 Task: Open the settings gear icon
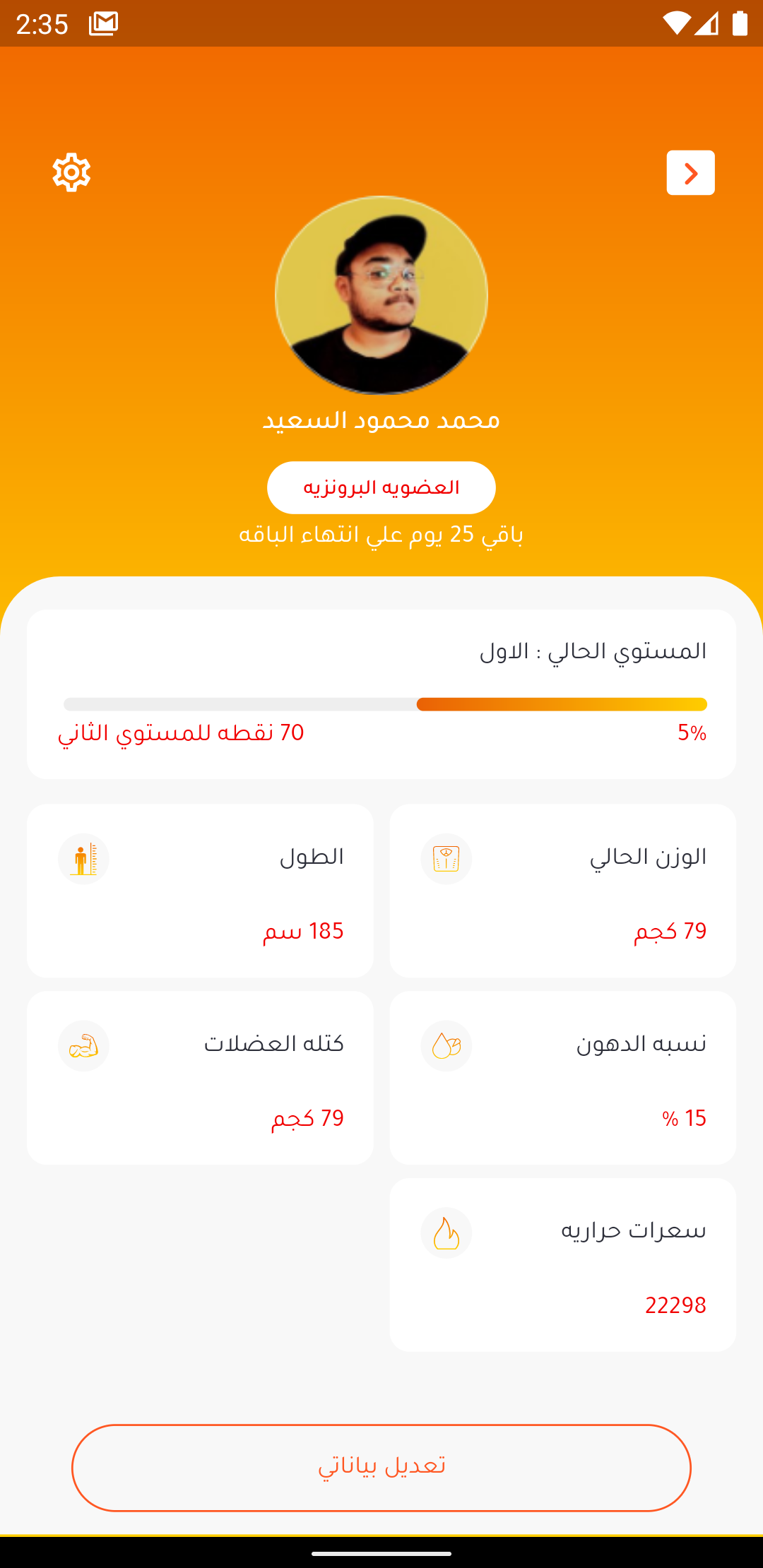click(x=71, y=172)
